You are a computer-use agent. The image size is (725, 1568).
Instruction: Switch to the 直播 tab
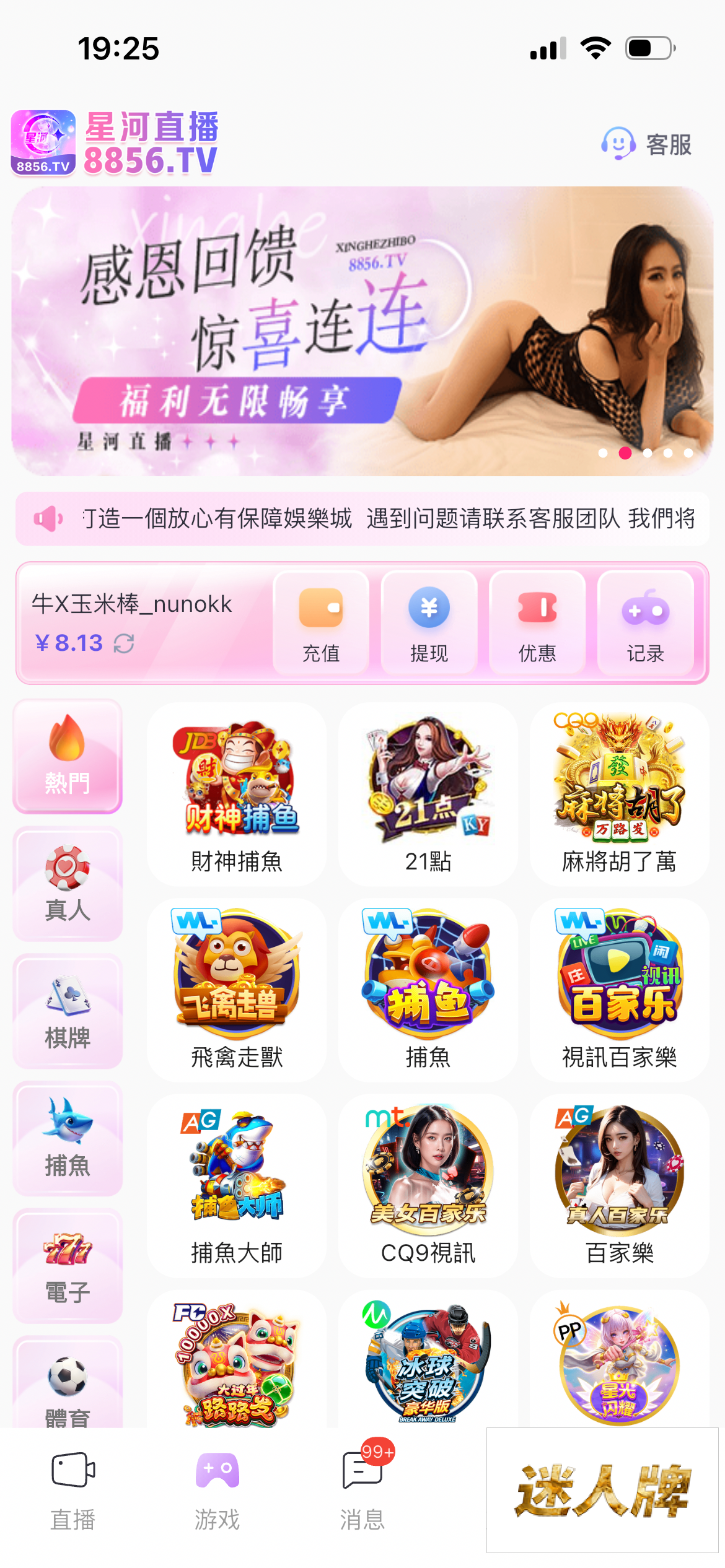pos(72,1491)
